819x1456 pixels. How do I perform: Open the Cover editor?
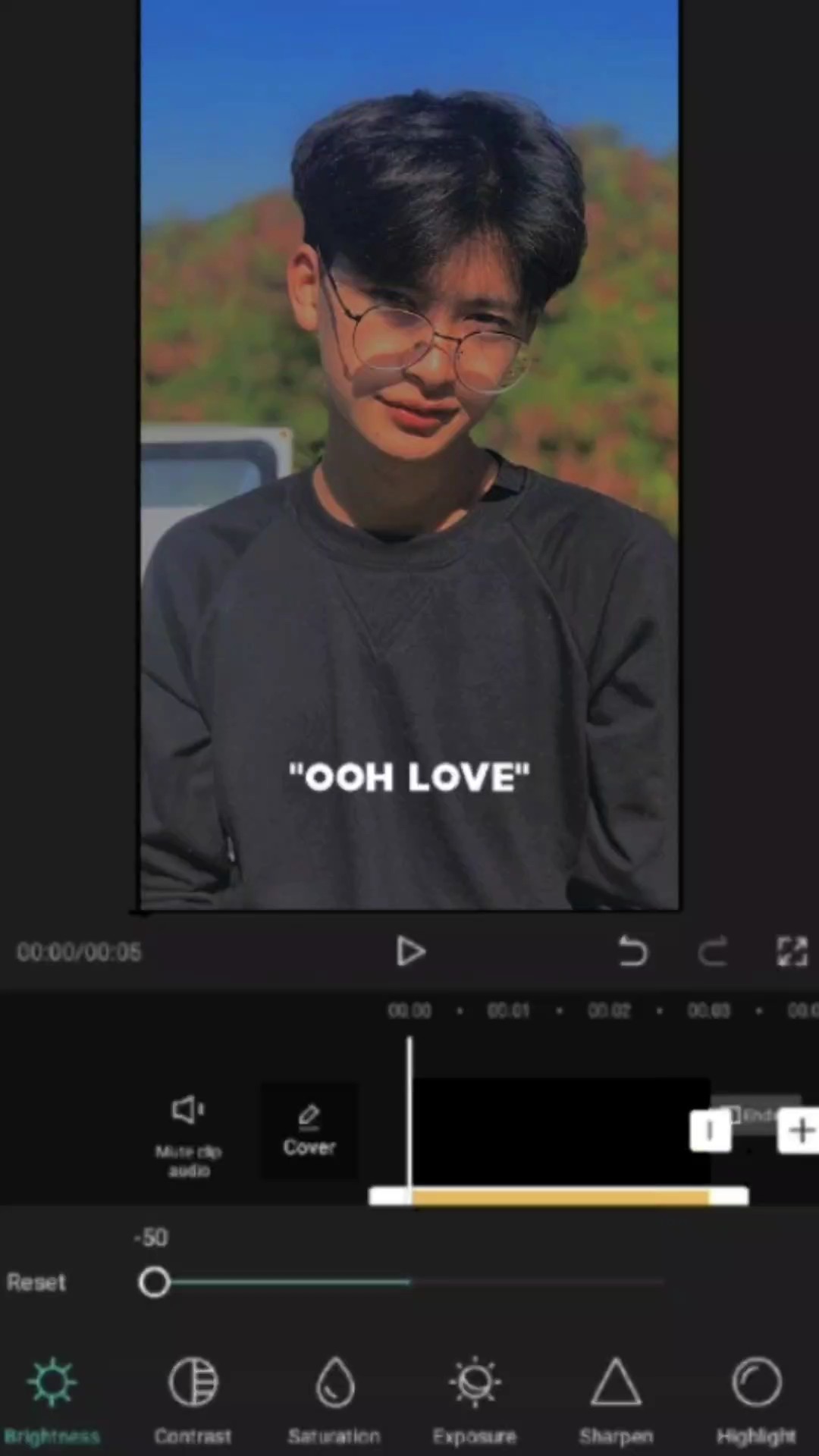[309, 1130]
